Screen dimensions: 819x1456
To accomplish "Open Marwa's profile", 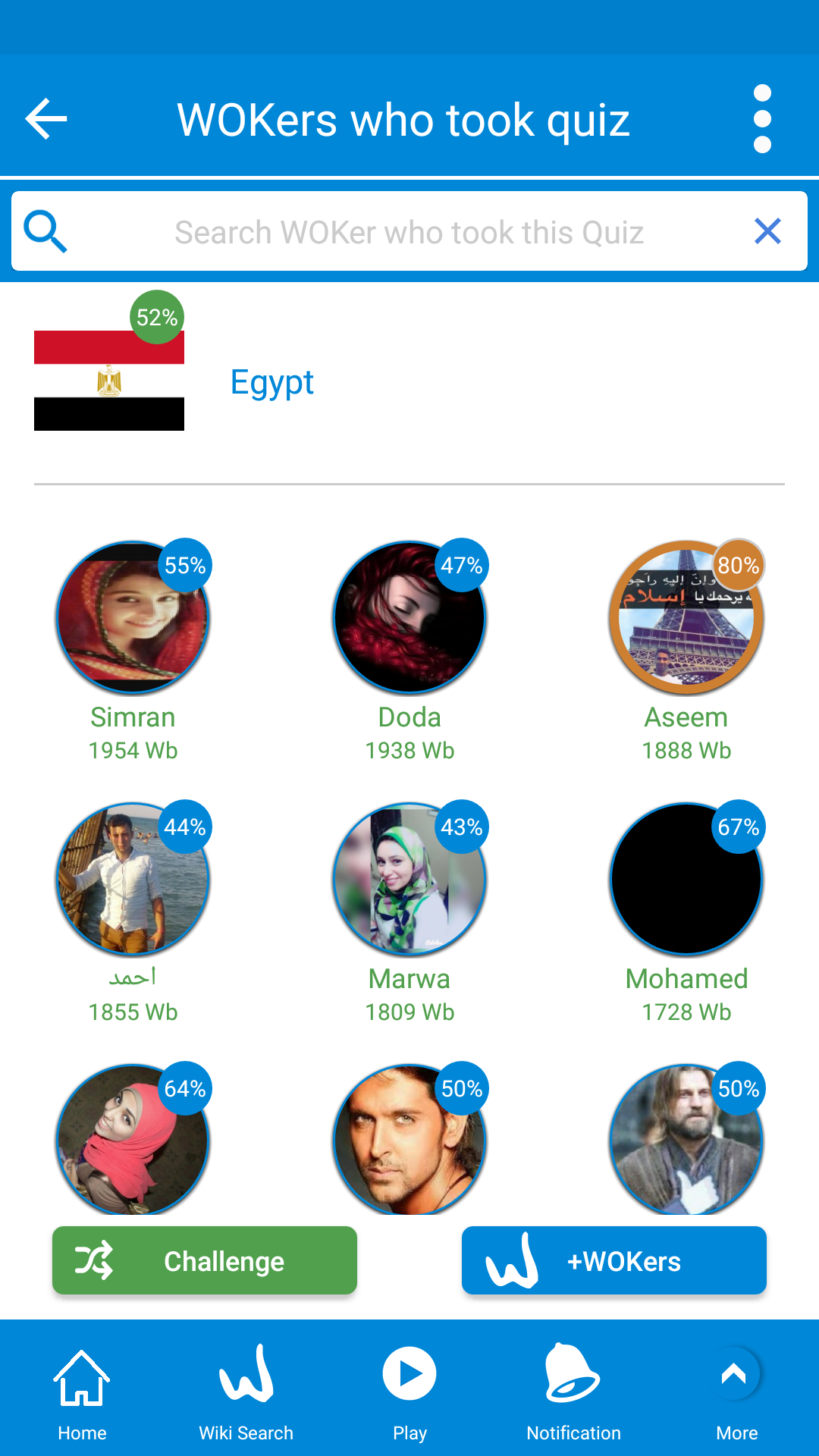I will click(x=409, y=880).
